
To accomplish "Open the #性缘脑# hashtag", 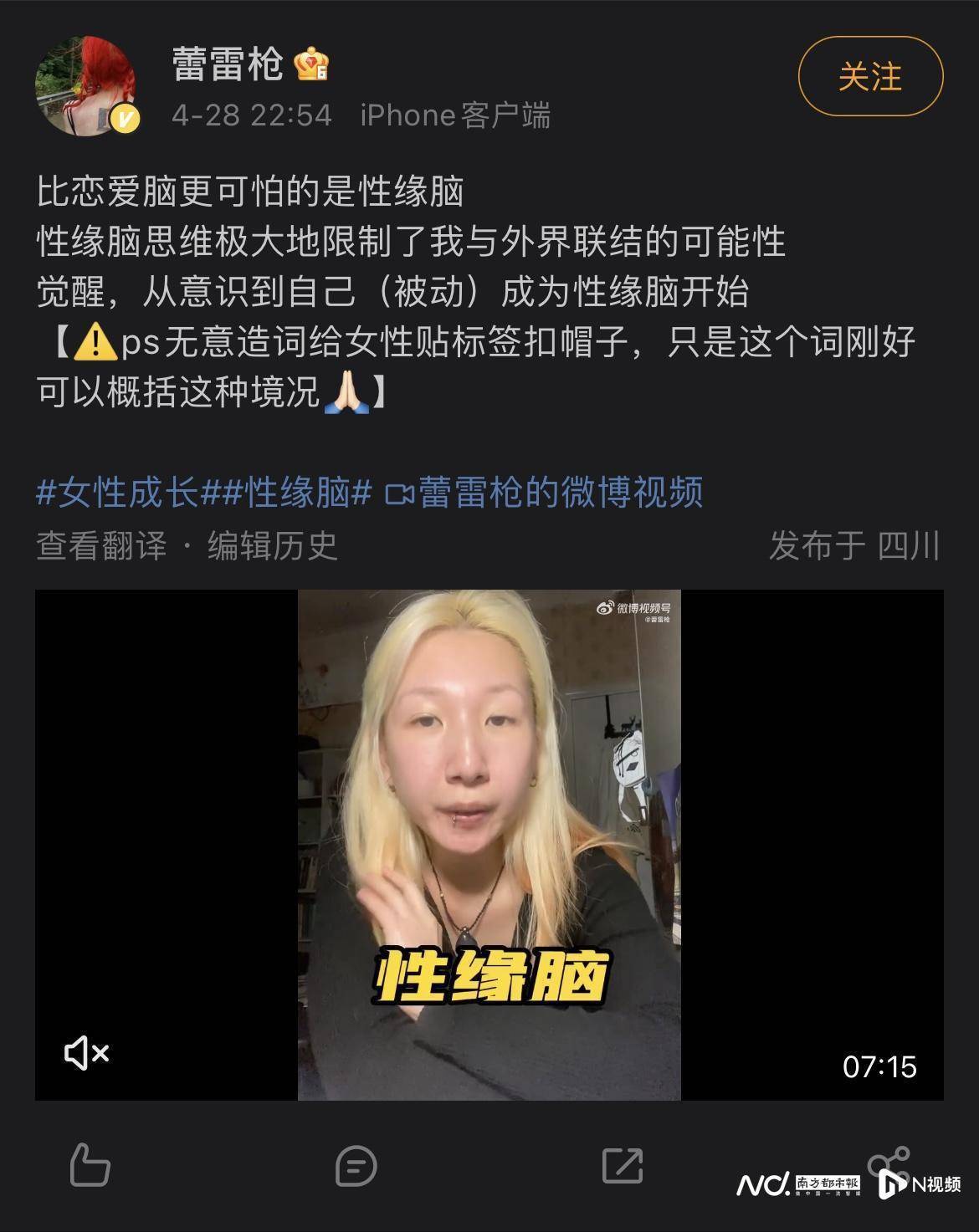I will 288,493.
